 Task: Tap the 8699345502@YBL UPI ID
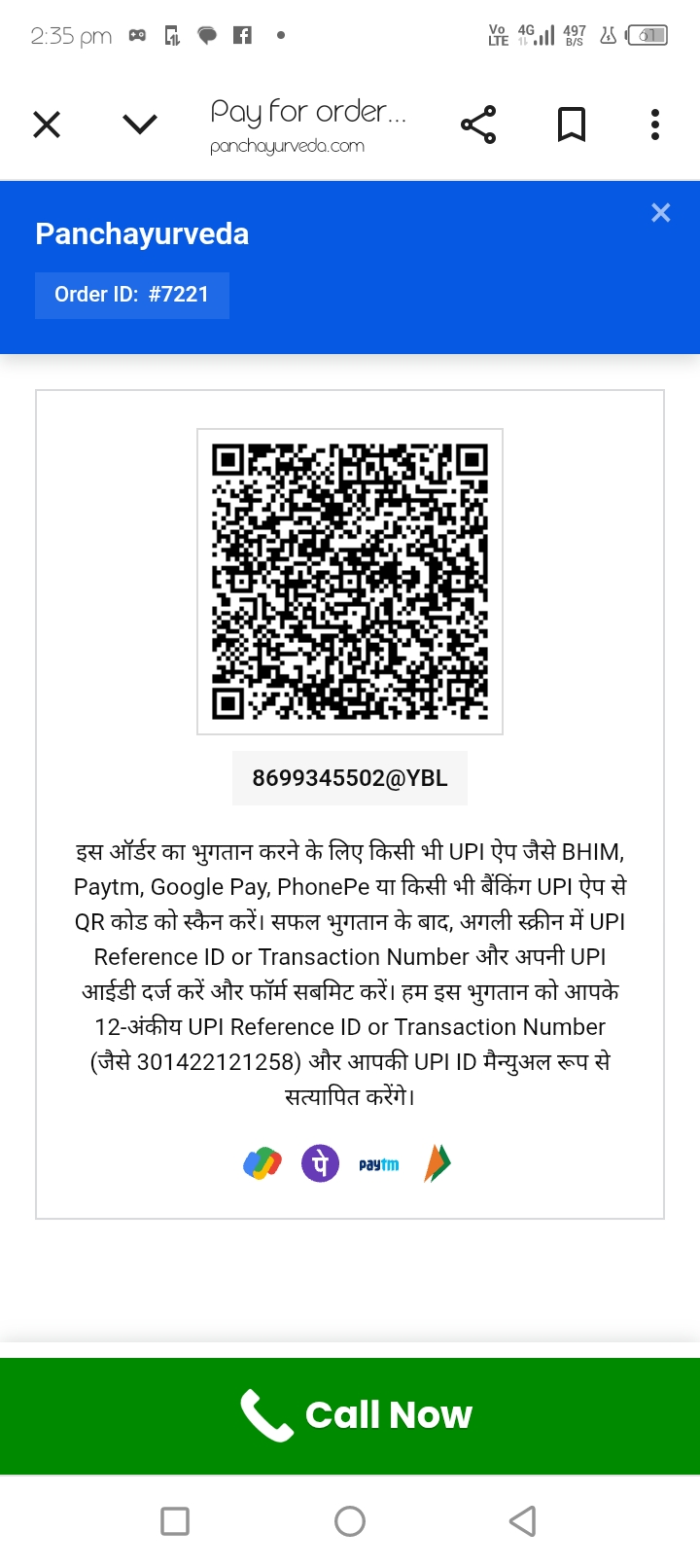(350, 778)
